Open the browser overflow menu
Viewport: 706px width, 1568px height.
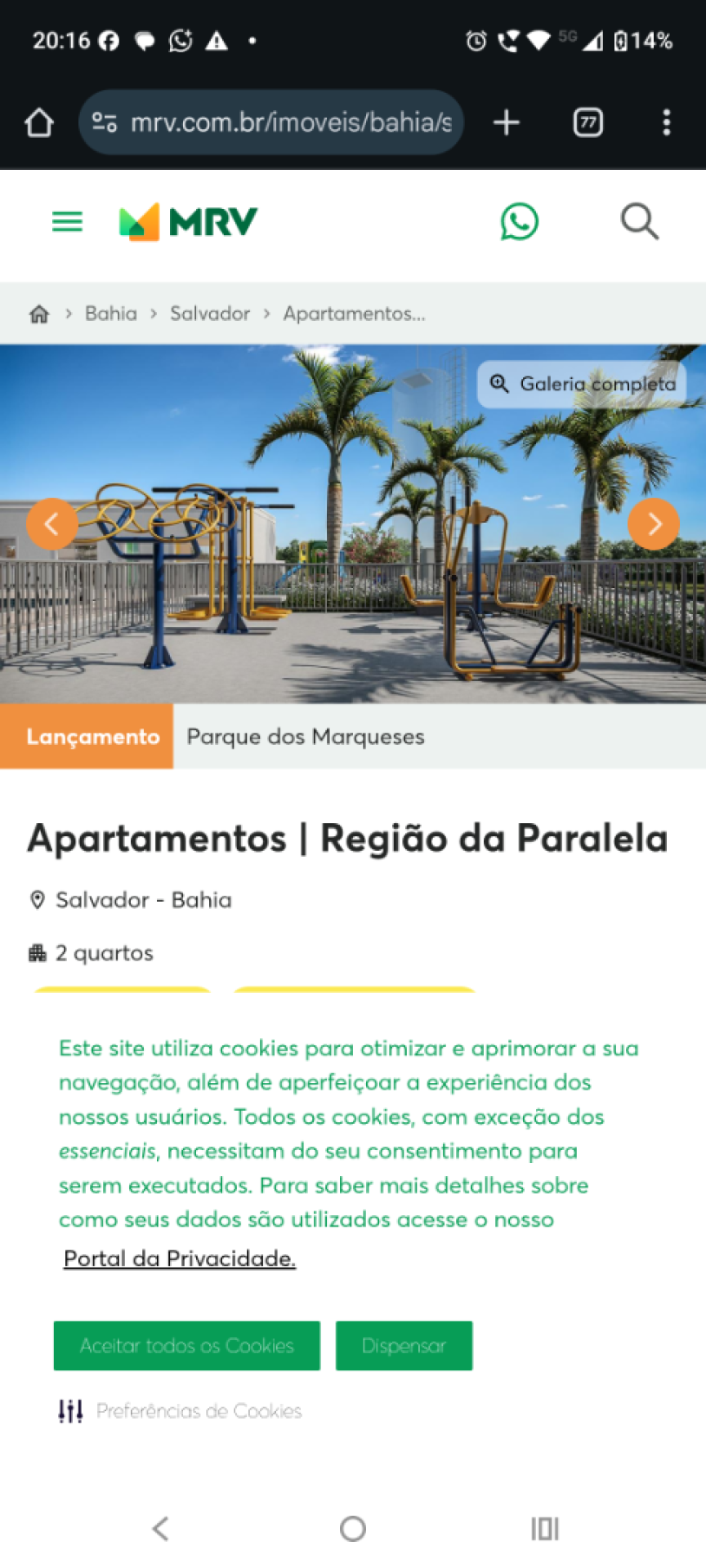click(x=667, y=122)
